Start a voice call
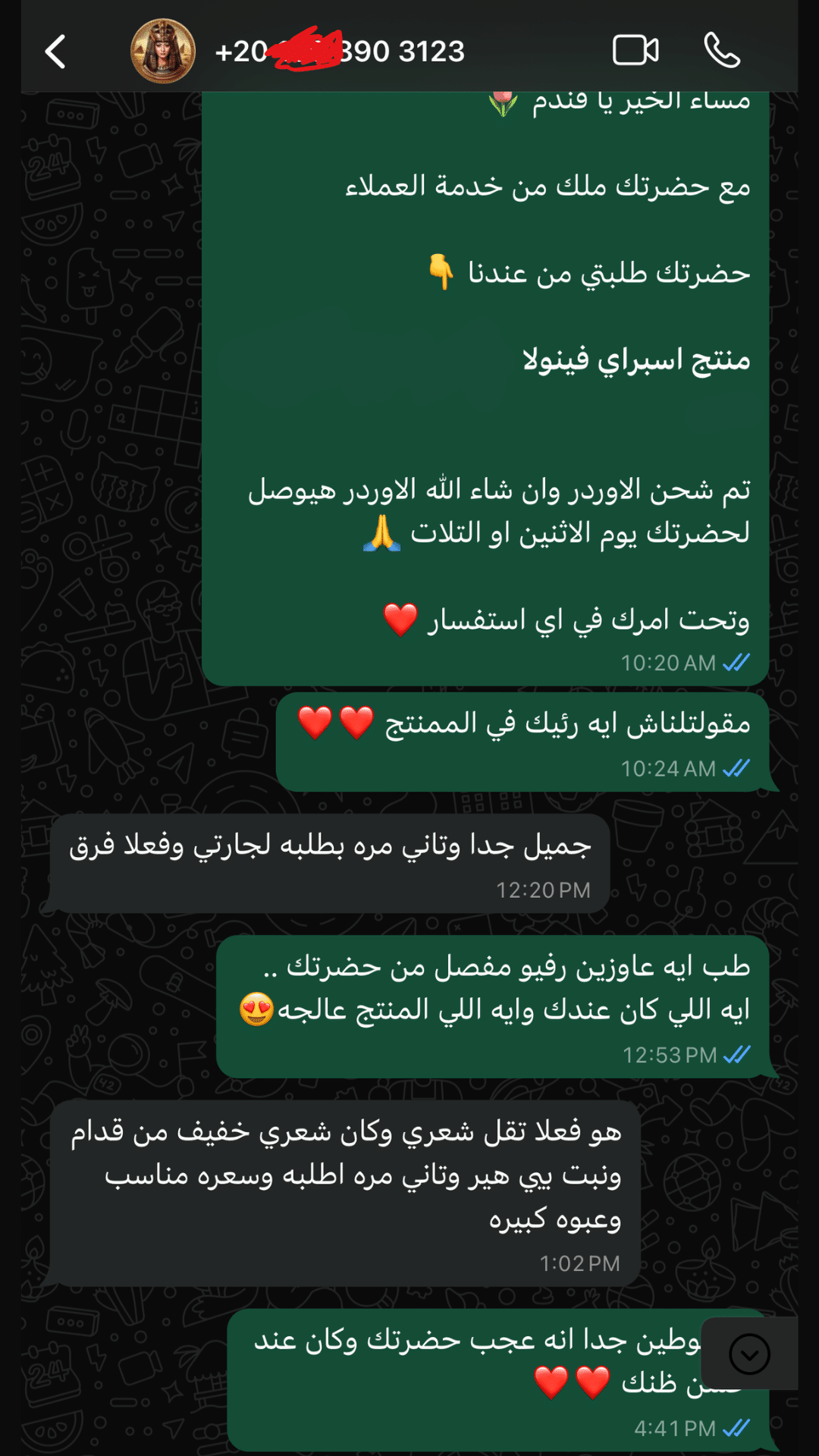Viewport: 819px width, 1456px height. (721, 51)
